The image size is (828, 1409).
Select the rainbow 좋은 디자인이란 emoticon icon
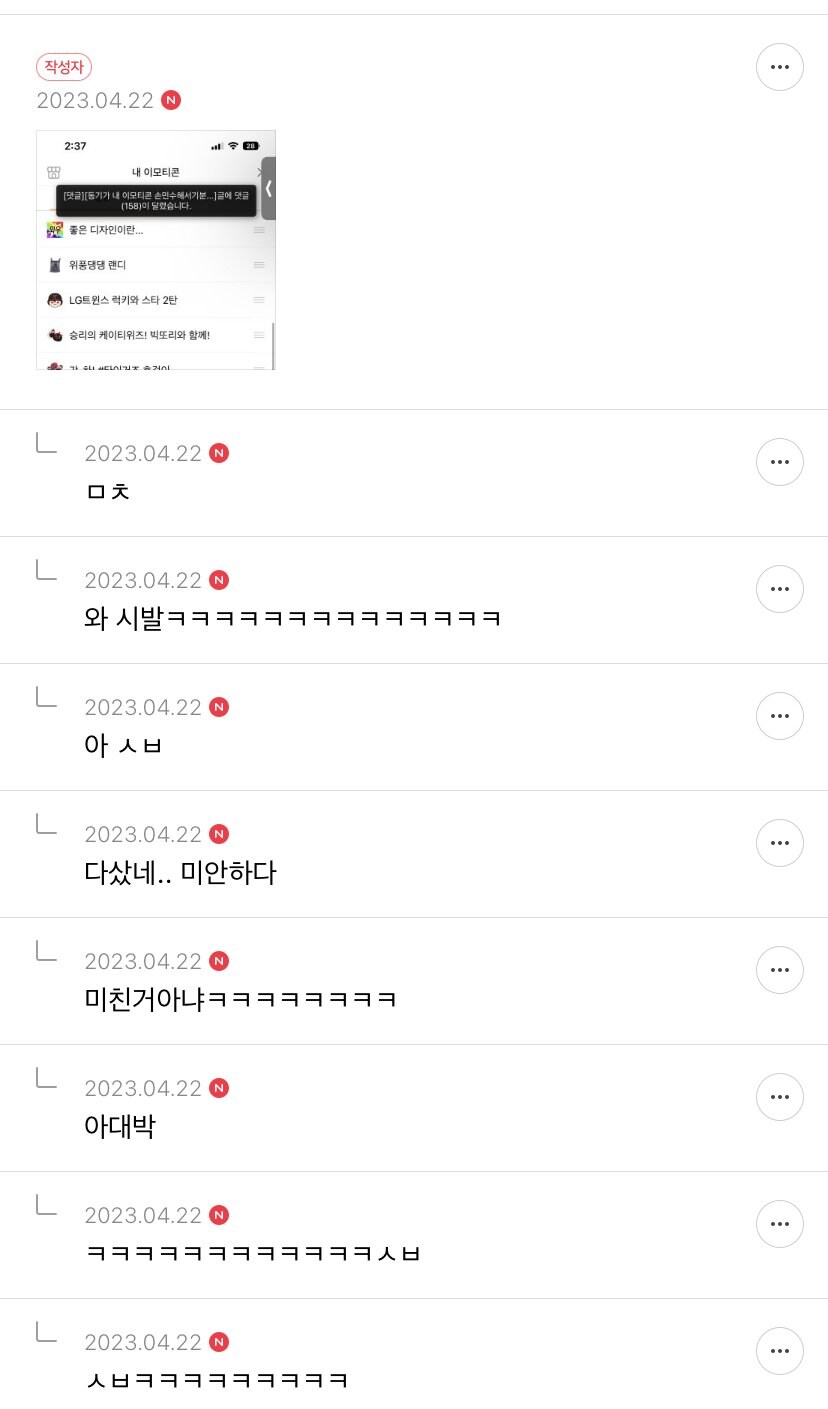(x=54, y=230)
